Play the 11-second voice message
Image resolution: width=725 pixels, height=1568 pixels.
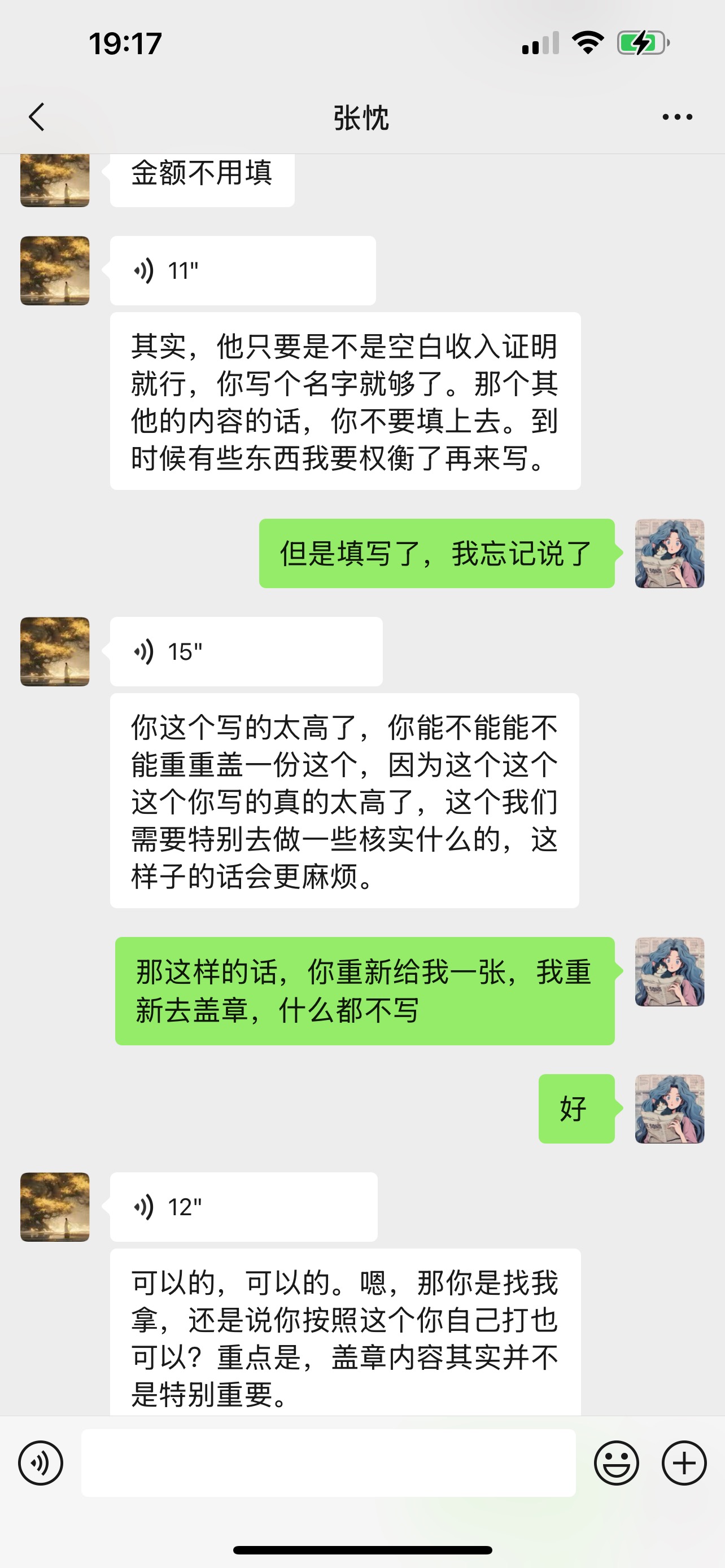tap(242, 271)
